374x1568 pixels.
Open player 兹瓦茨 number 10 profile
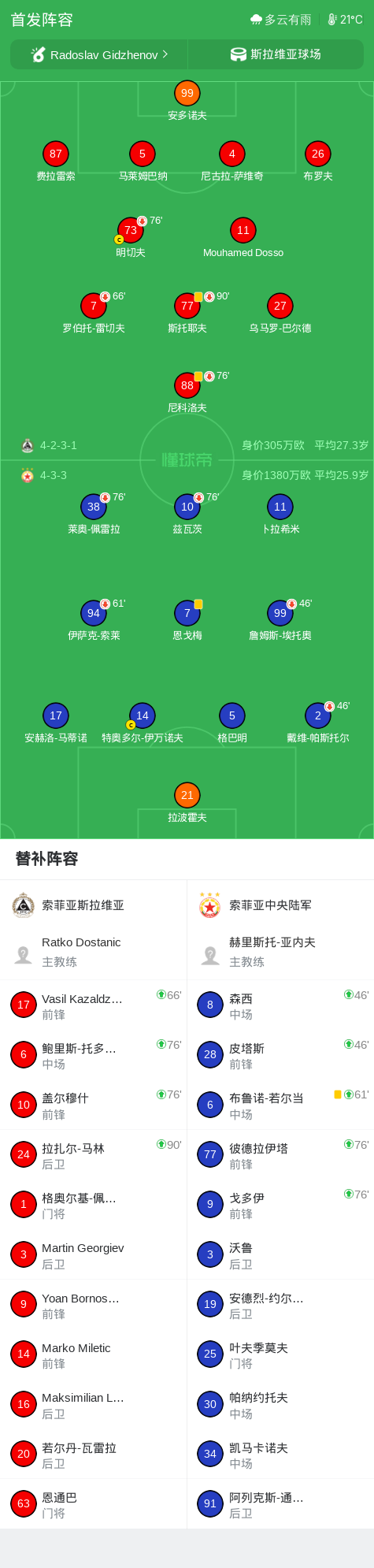pos(187,514)
